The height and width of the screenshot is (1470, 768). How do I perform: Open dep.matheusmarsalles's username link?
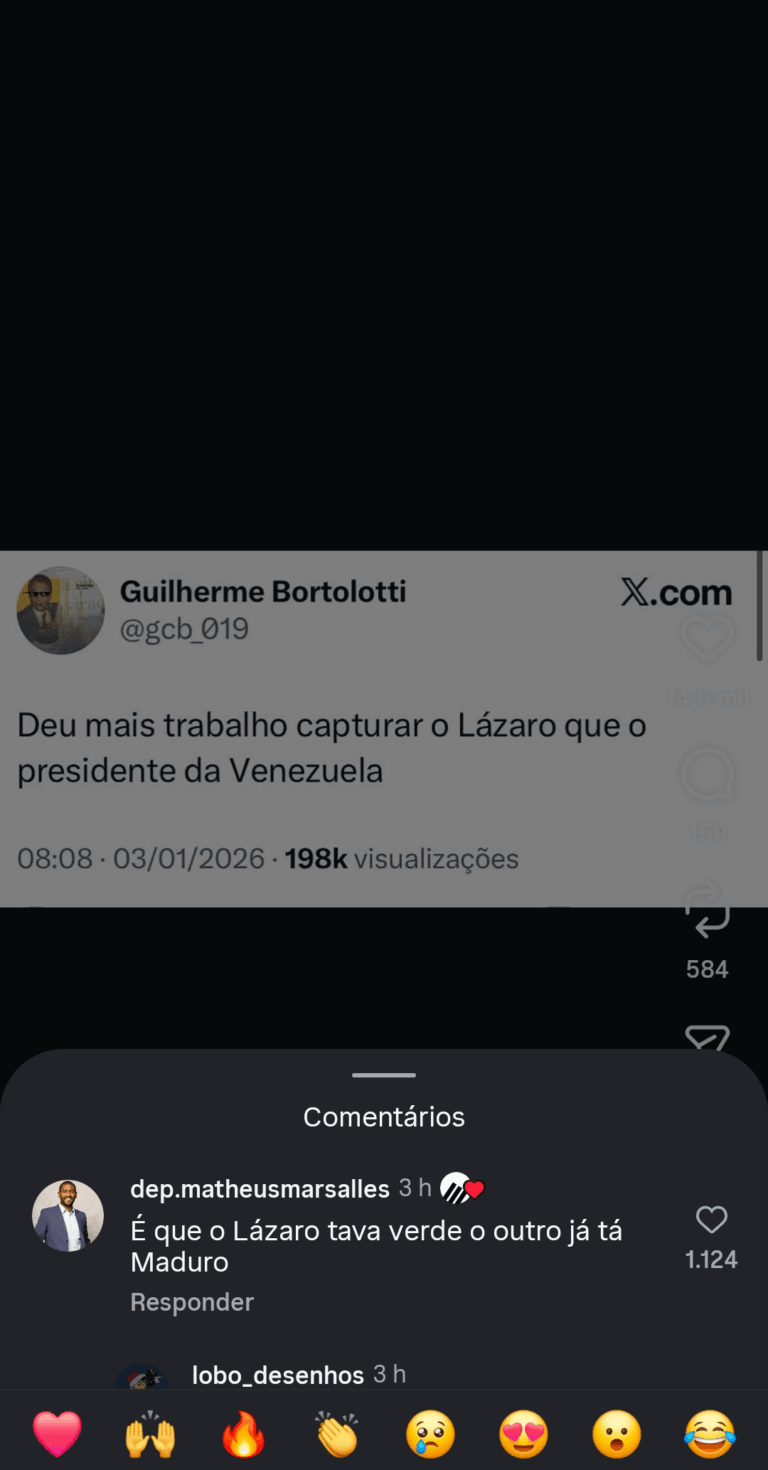coord(260,1188)
